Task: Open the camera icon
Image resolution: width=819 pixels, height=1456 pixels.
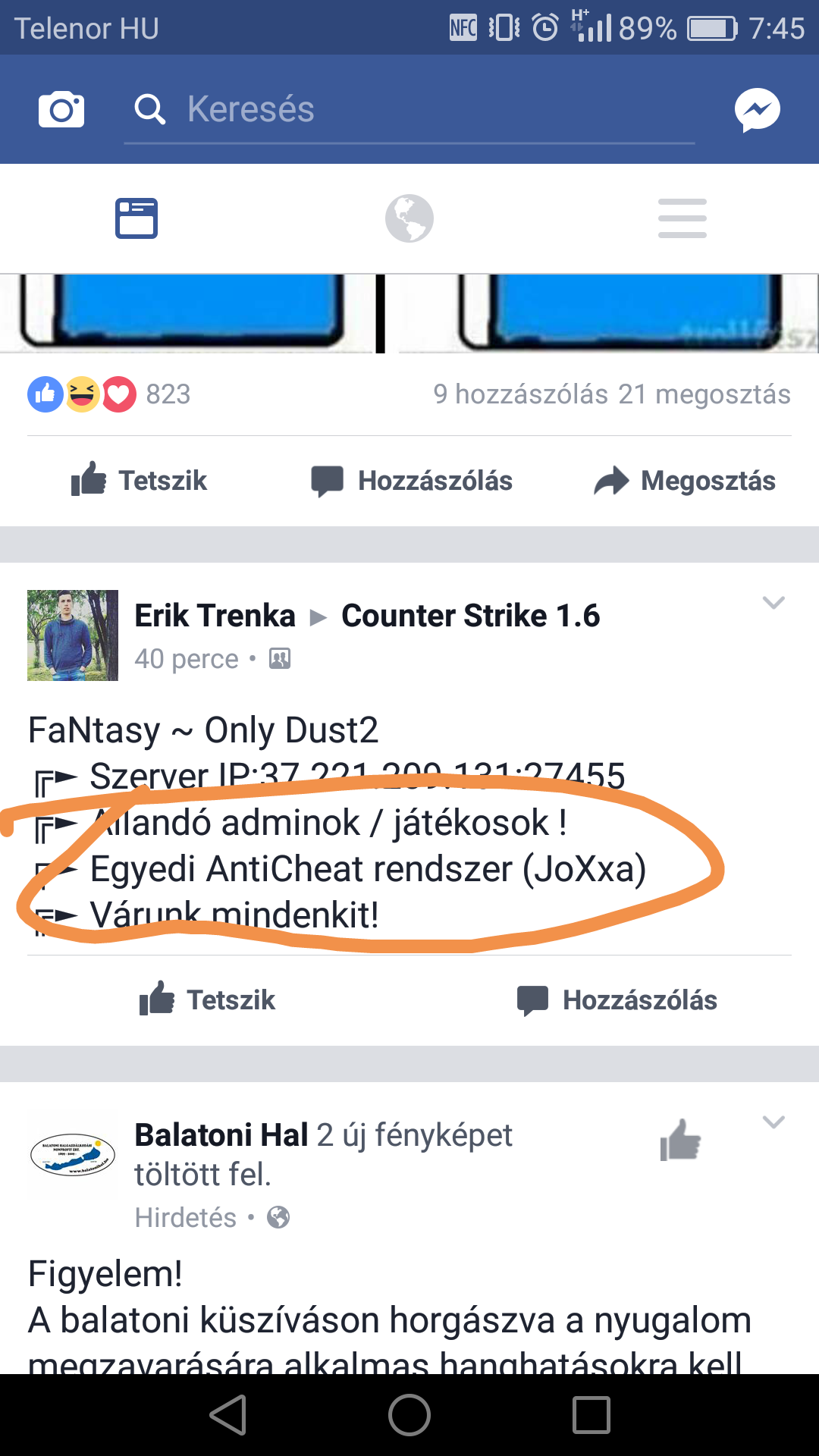Action: coord(61,110)
